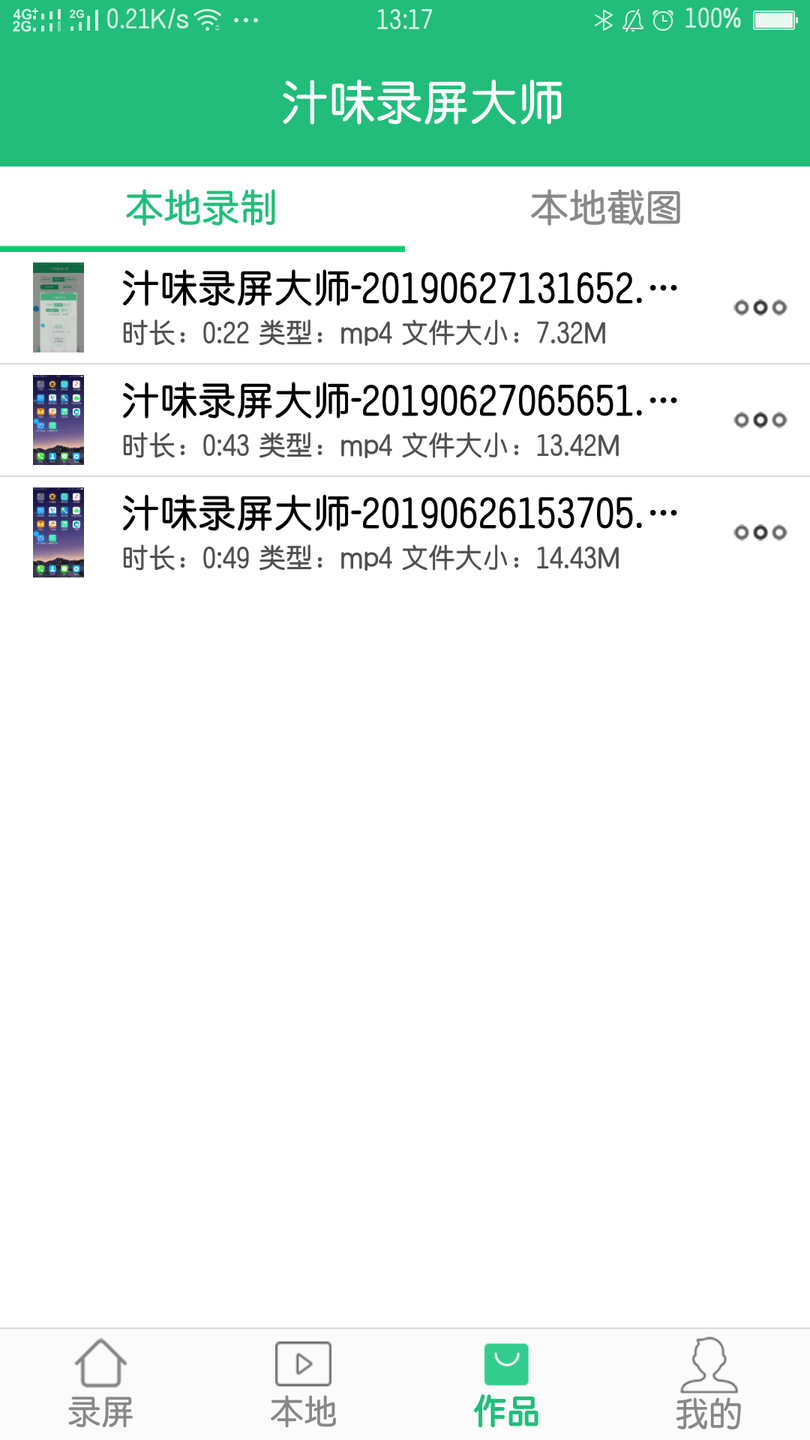Open options for the 20190626153705 recording
810x1440 pixels.
coord(759,532)
